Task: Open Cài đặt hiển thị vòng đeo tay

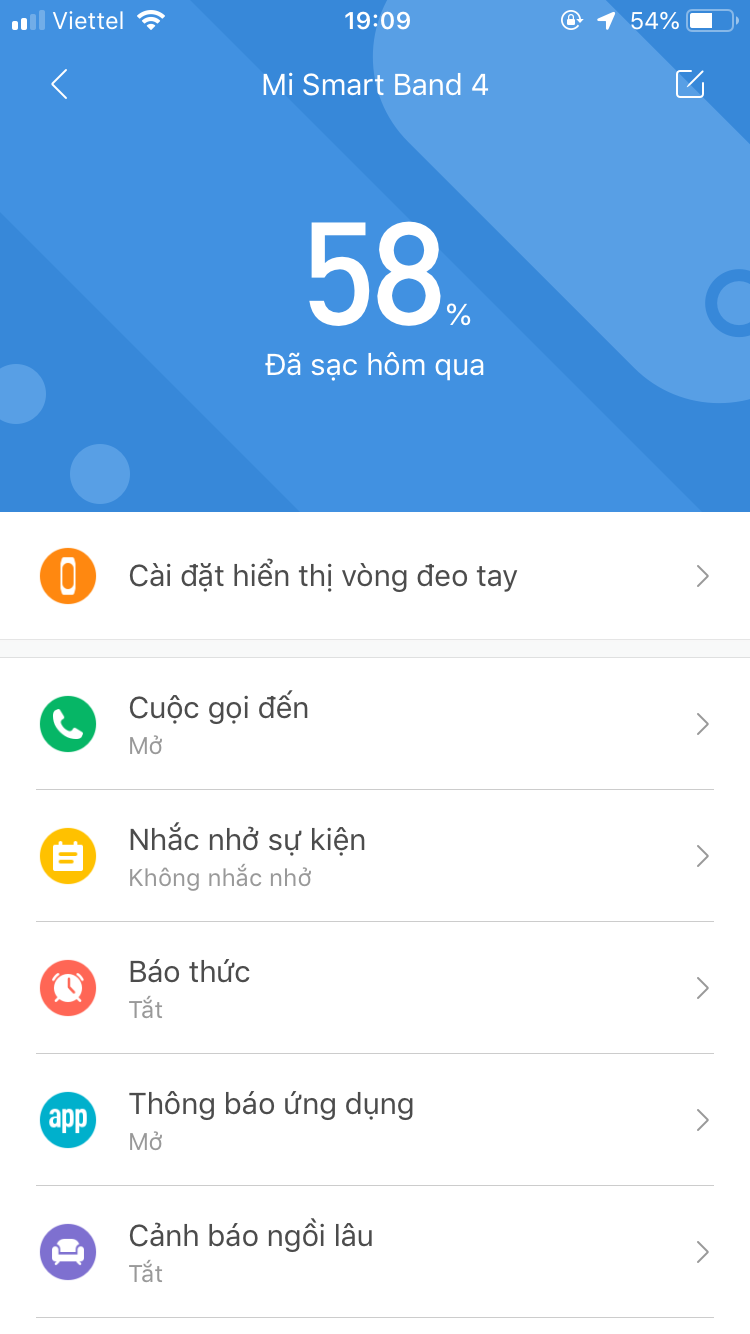Action: click(375, 576)
